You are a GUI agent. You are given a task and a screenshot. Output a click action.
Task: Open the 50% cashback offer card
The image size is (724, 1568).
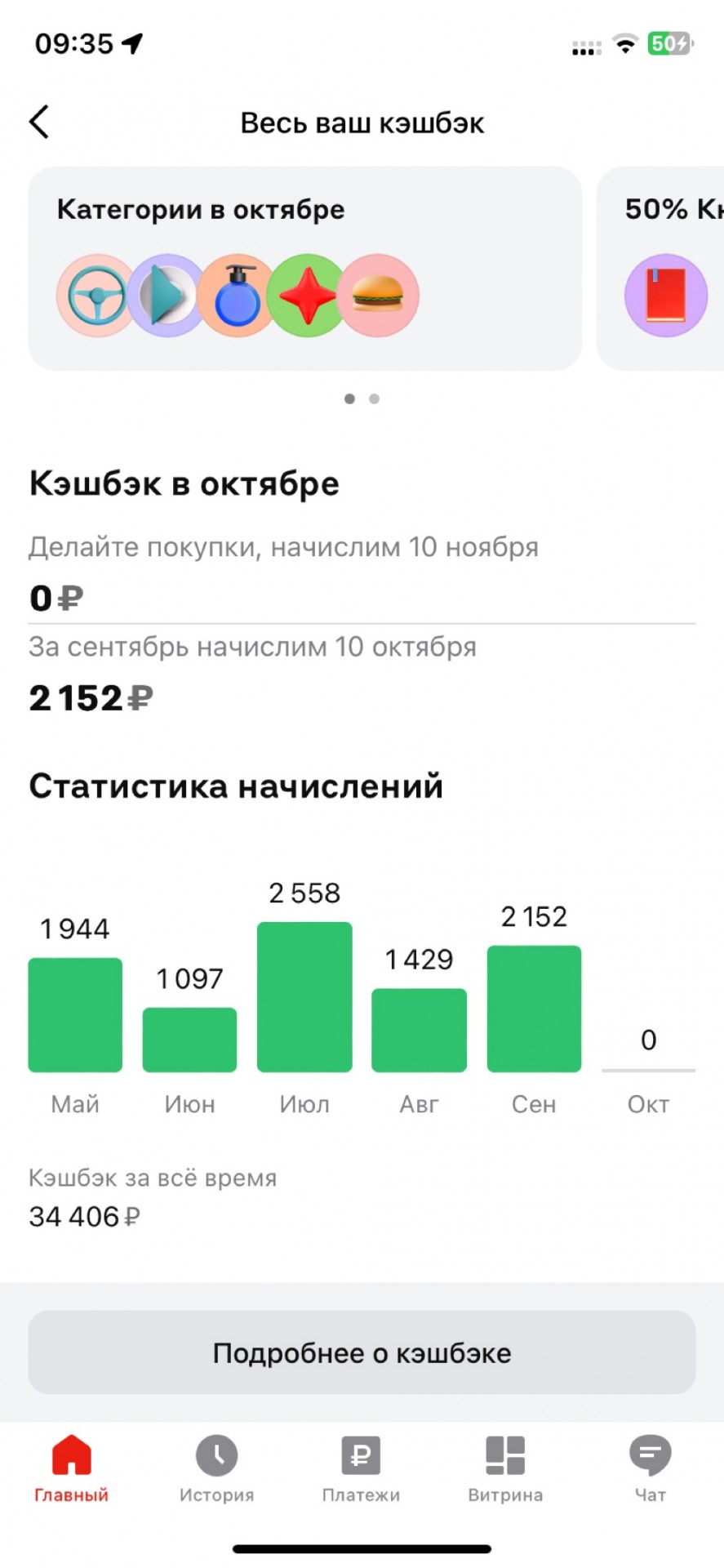pyautogui.click(x=660, y=269)
